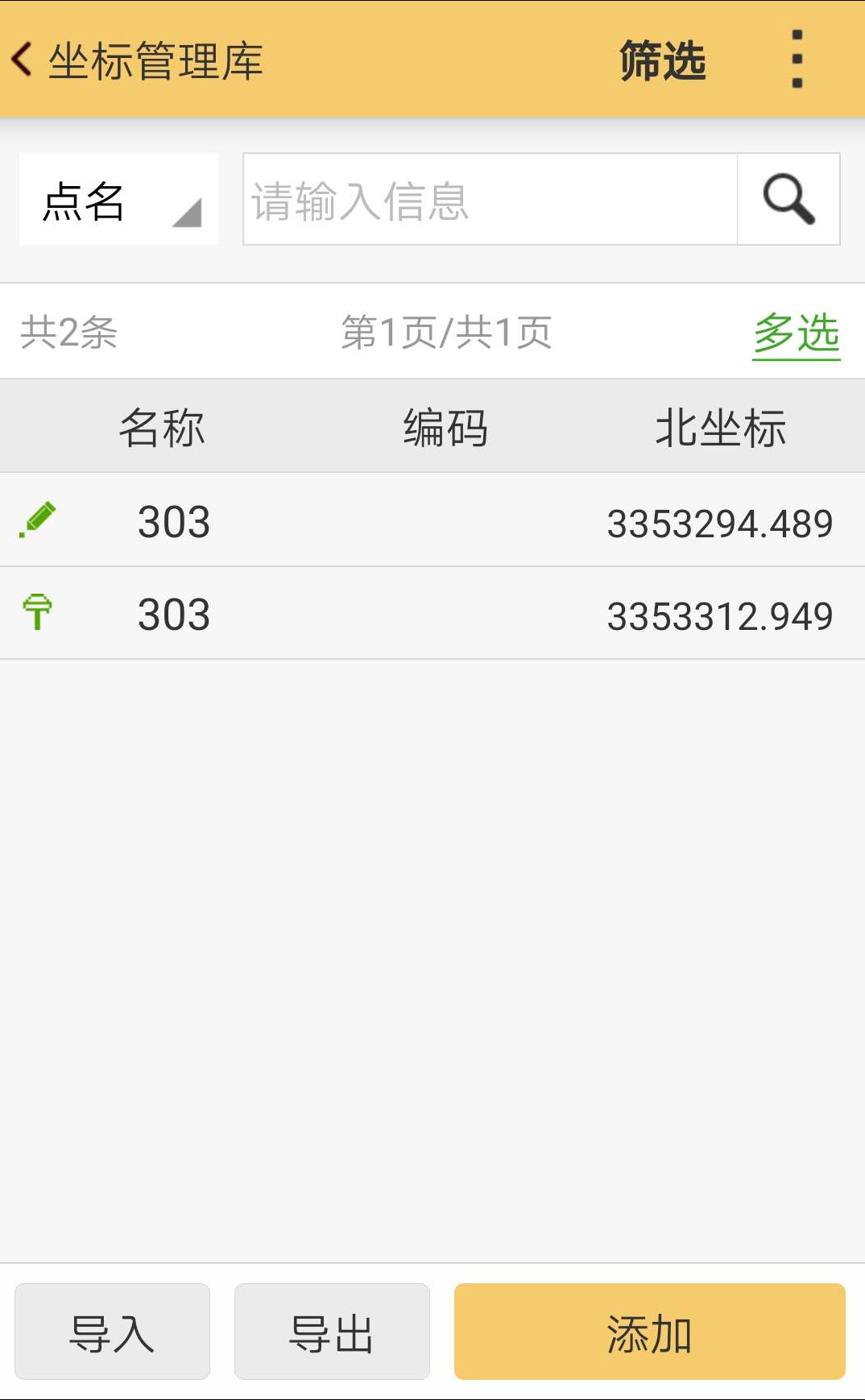Enable 多选 multi-select mode
Viewport: 865px width, 1400px height.
tap(796, 333)
